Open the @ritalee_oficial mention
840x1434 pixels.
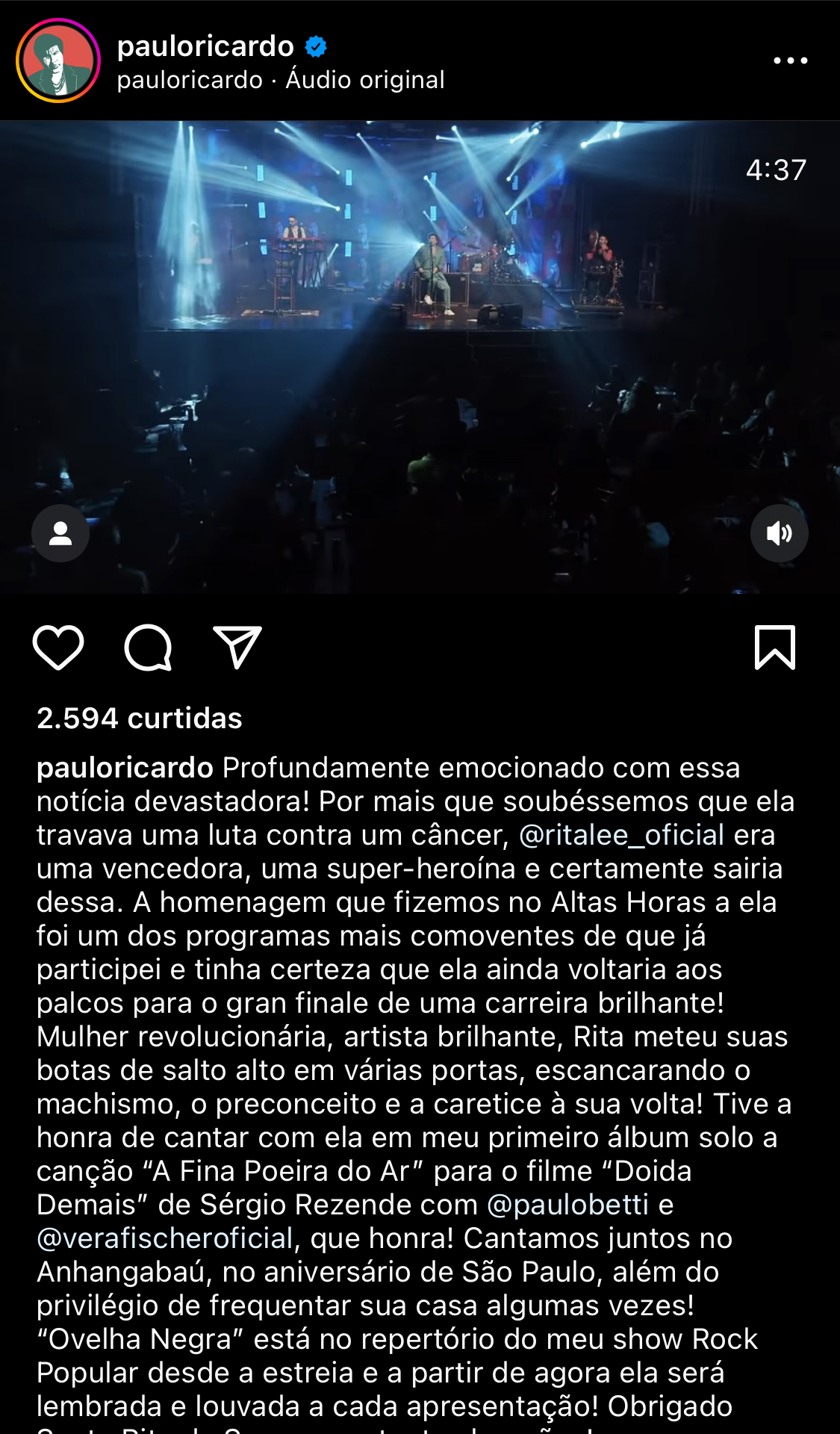click(621, 835)
